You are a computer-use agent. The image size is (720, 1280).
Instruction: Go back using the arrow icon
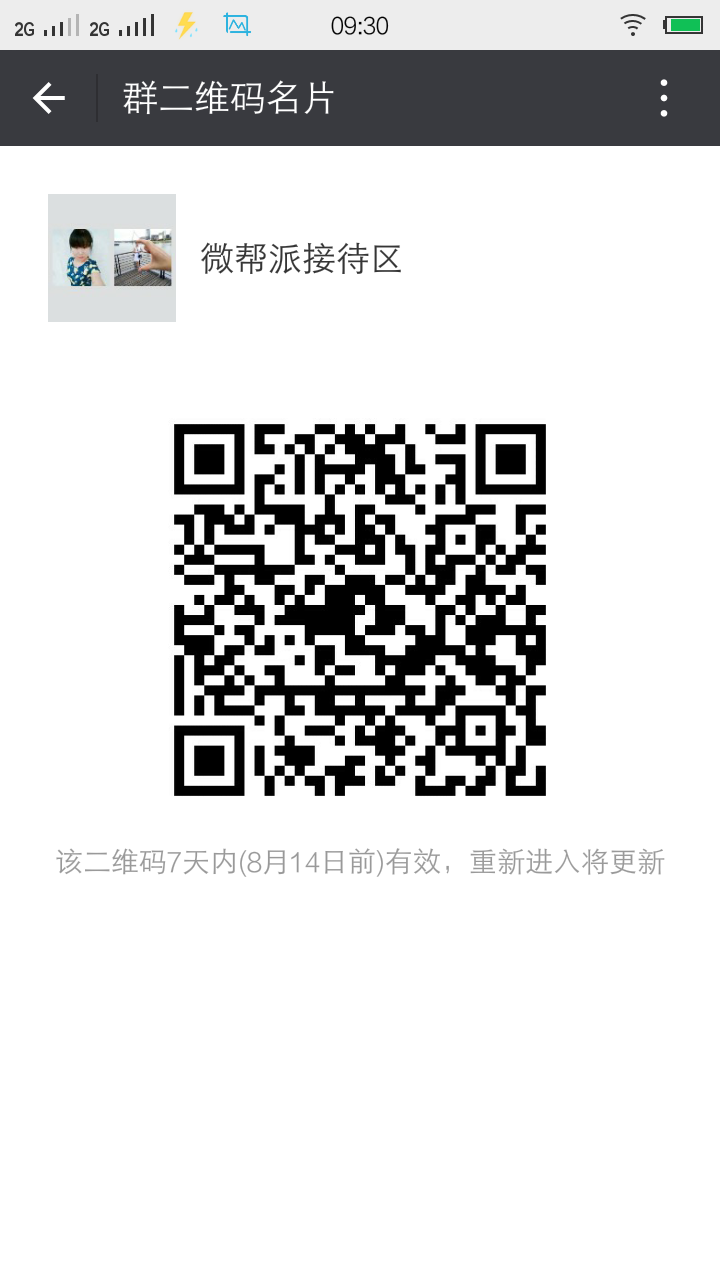point(48,98)
